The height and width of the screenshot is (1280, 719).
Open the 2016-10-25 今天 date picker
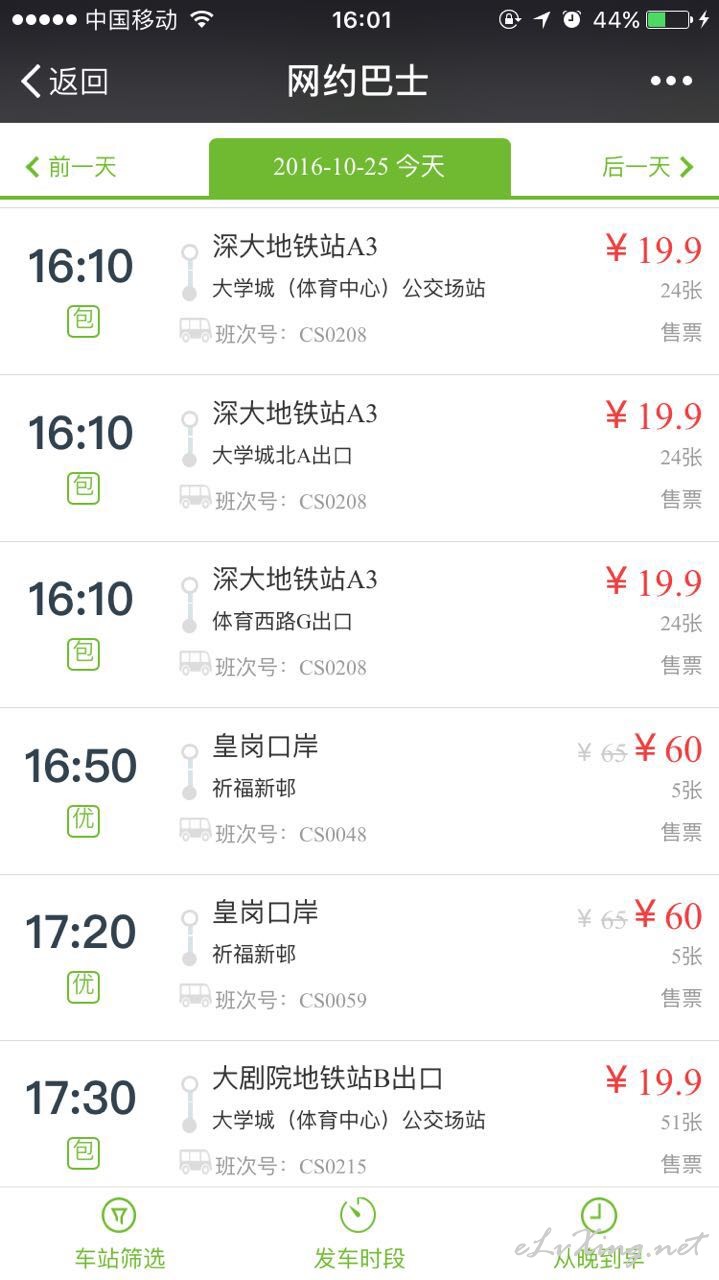[x=360, y=167]
